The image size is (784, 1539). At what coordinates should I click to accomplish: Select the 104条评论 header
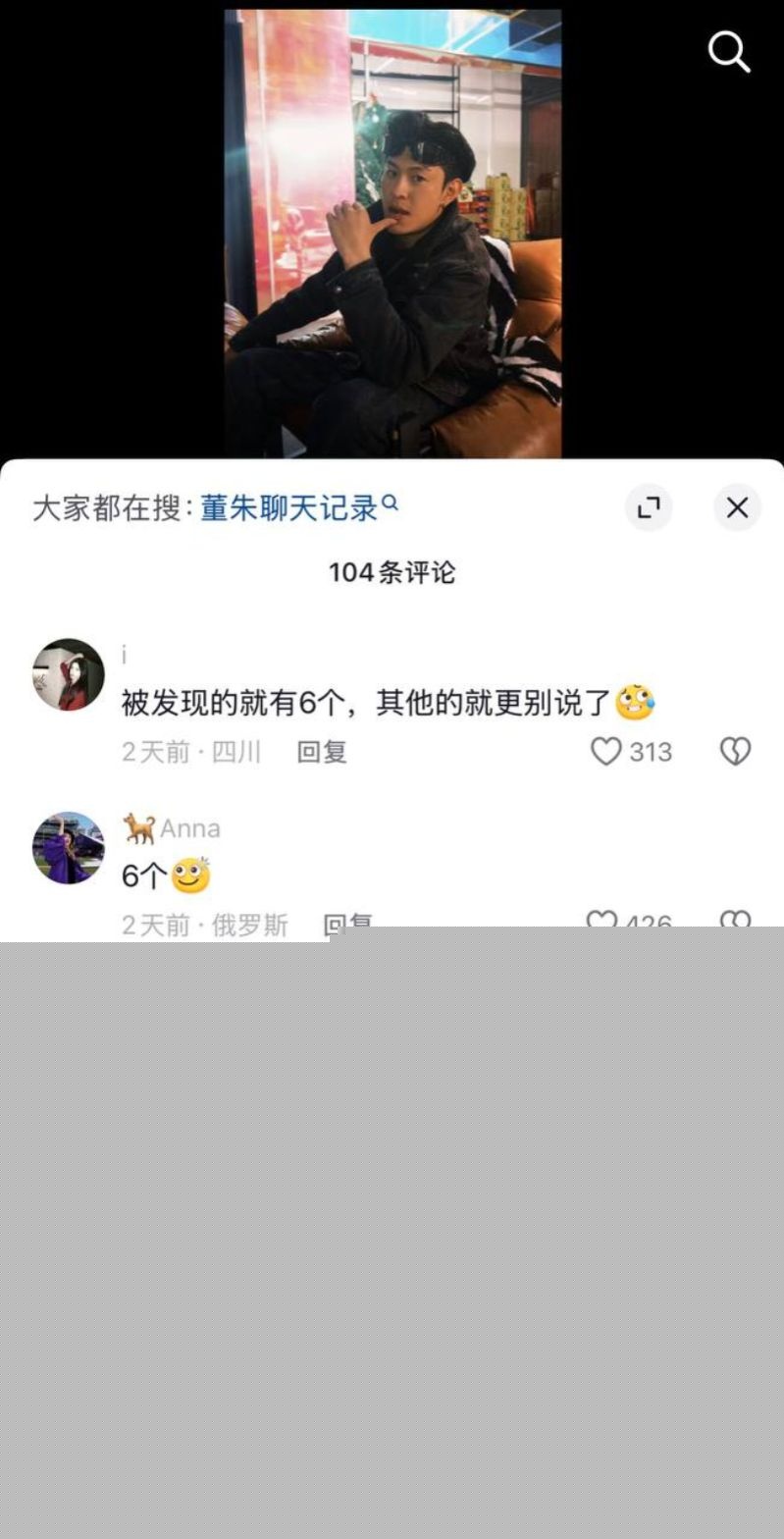392,572
